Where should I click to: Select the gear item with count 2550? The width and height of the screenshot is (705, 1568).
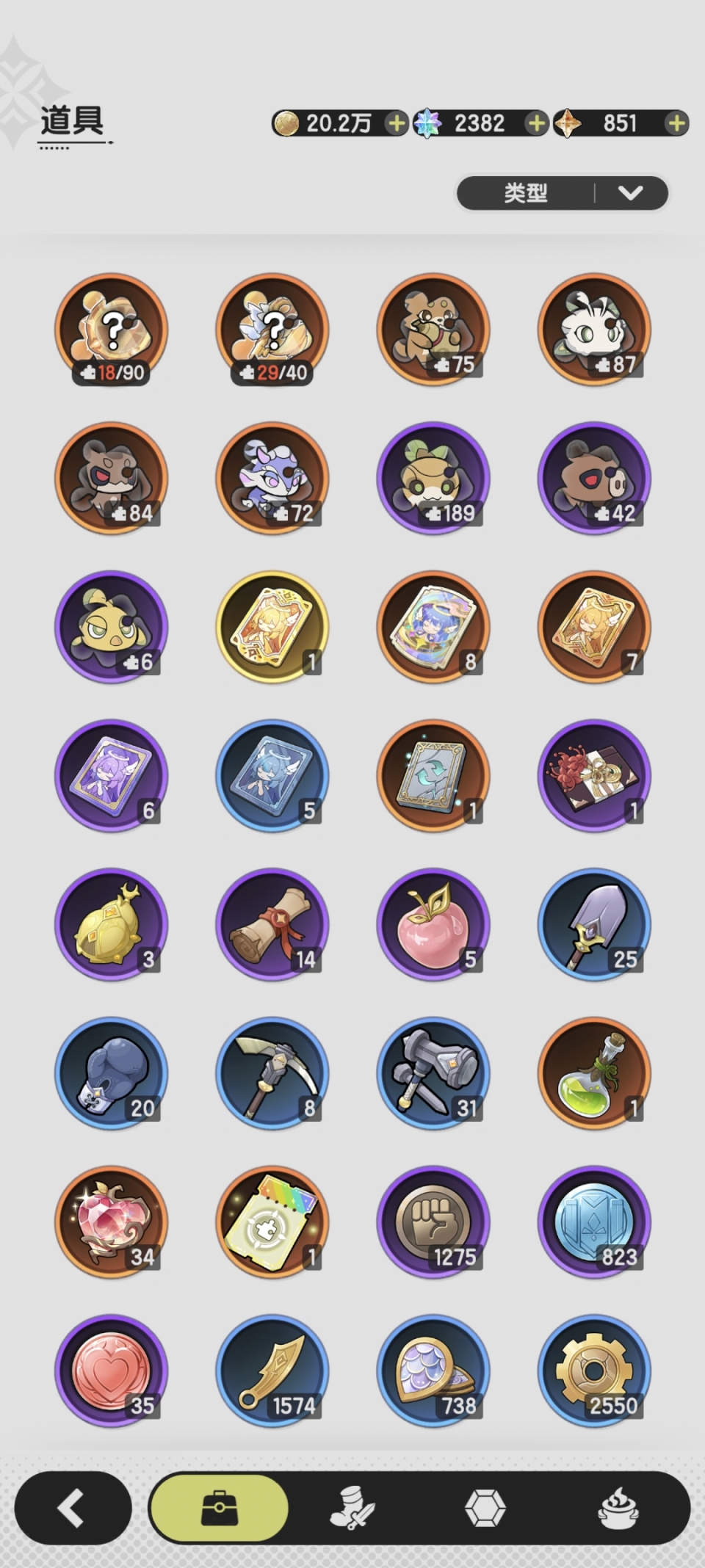click(x=594, y=1371)
